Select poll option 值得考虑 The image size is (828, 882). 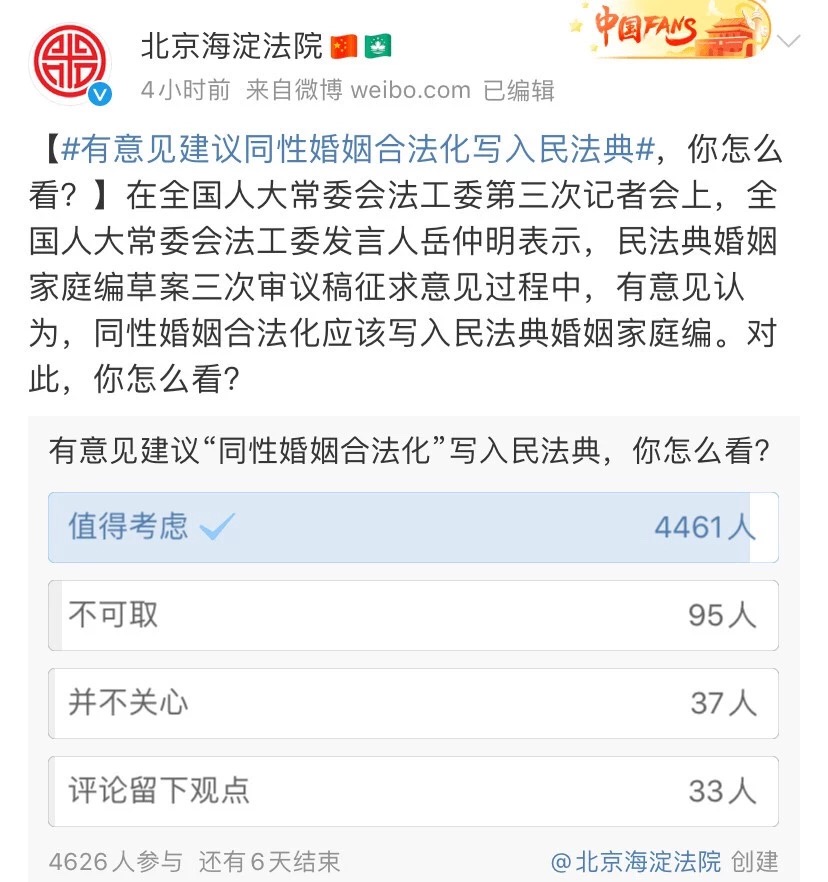(413, 527)
